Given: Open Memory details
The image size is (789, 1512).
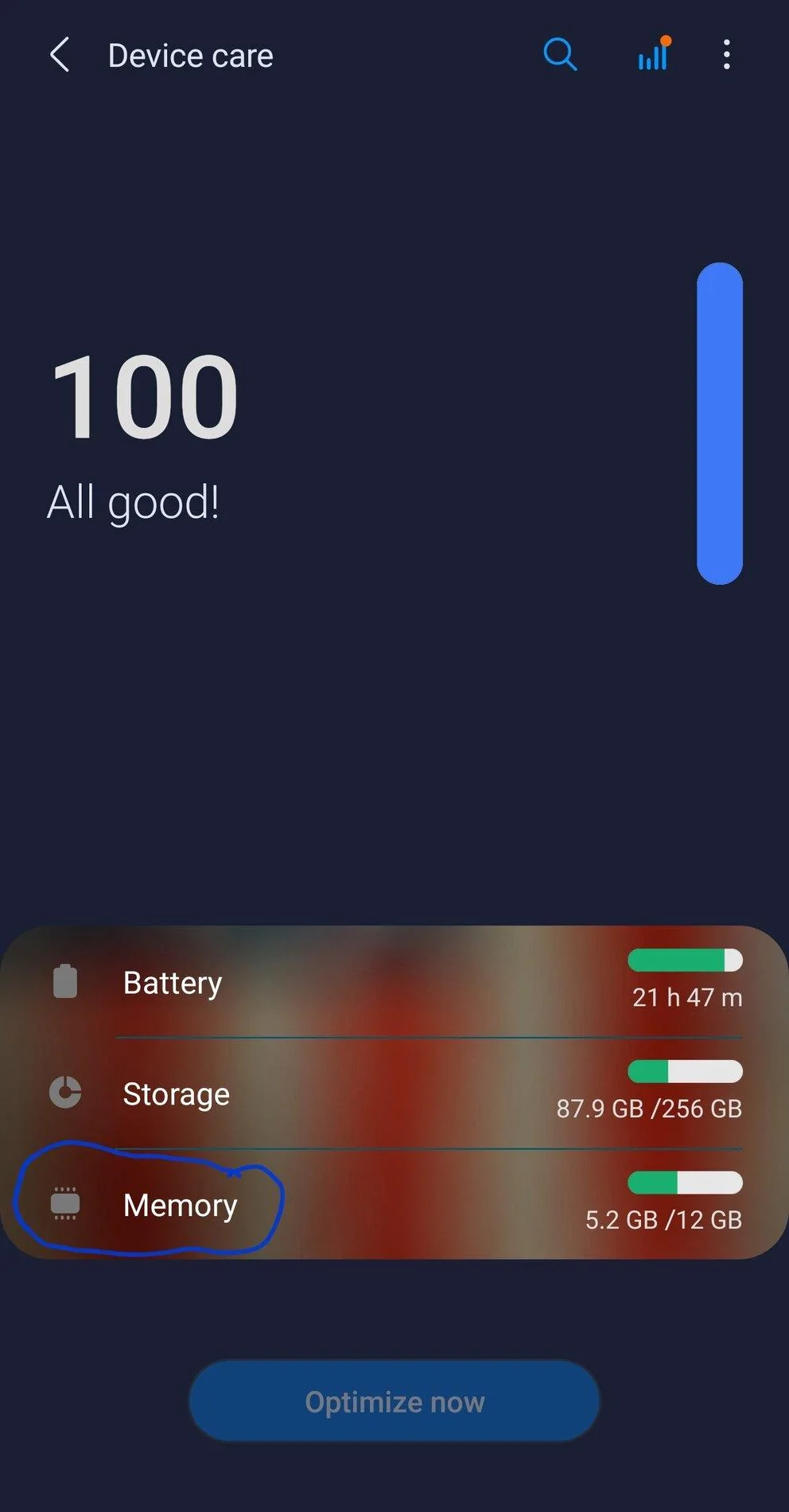Looking at the screenshot, I should pos(394,1204).
